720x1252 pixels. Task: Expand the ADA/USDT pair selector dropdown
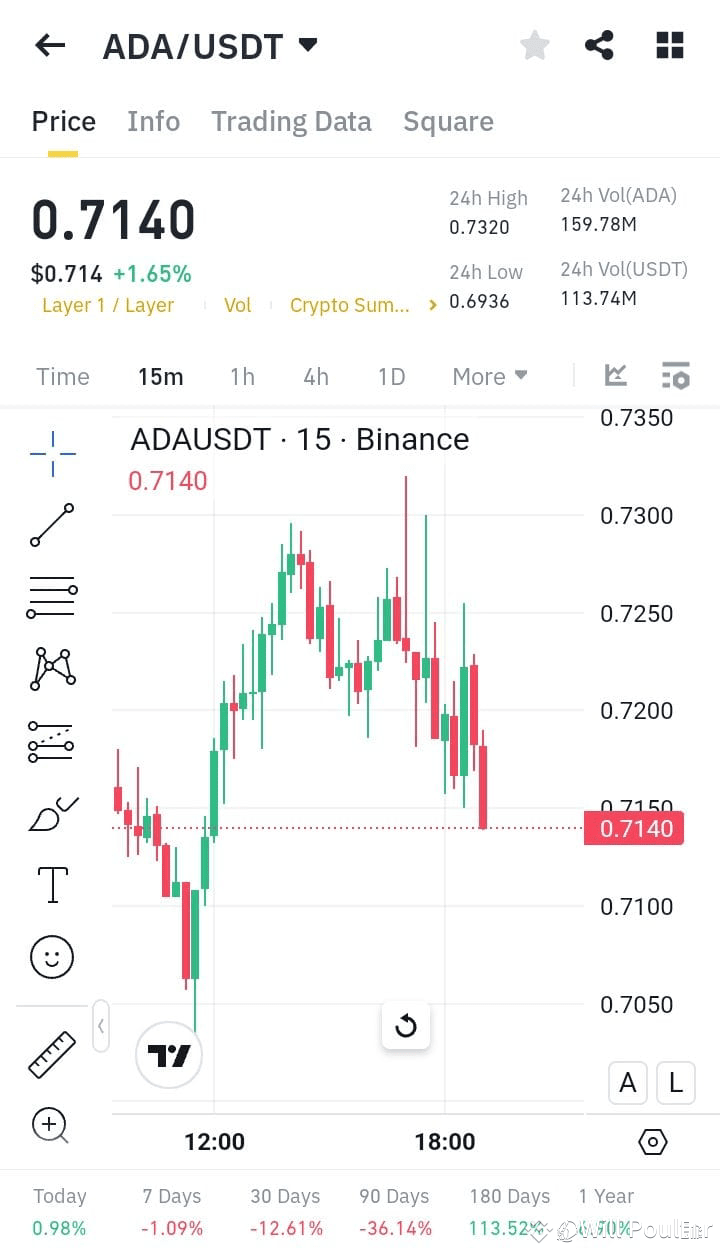[x=309, y=44]
